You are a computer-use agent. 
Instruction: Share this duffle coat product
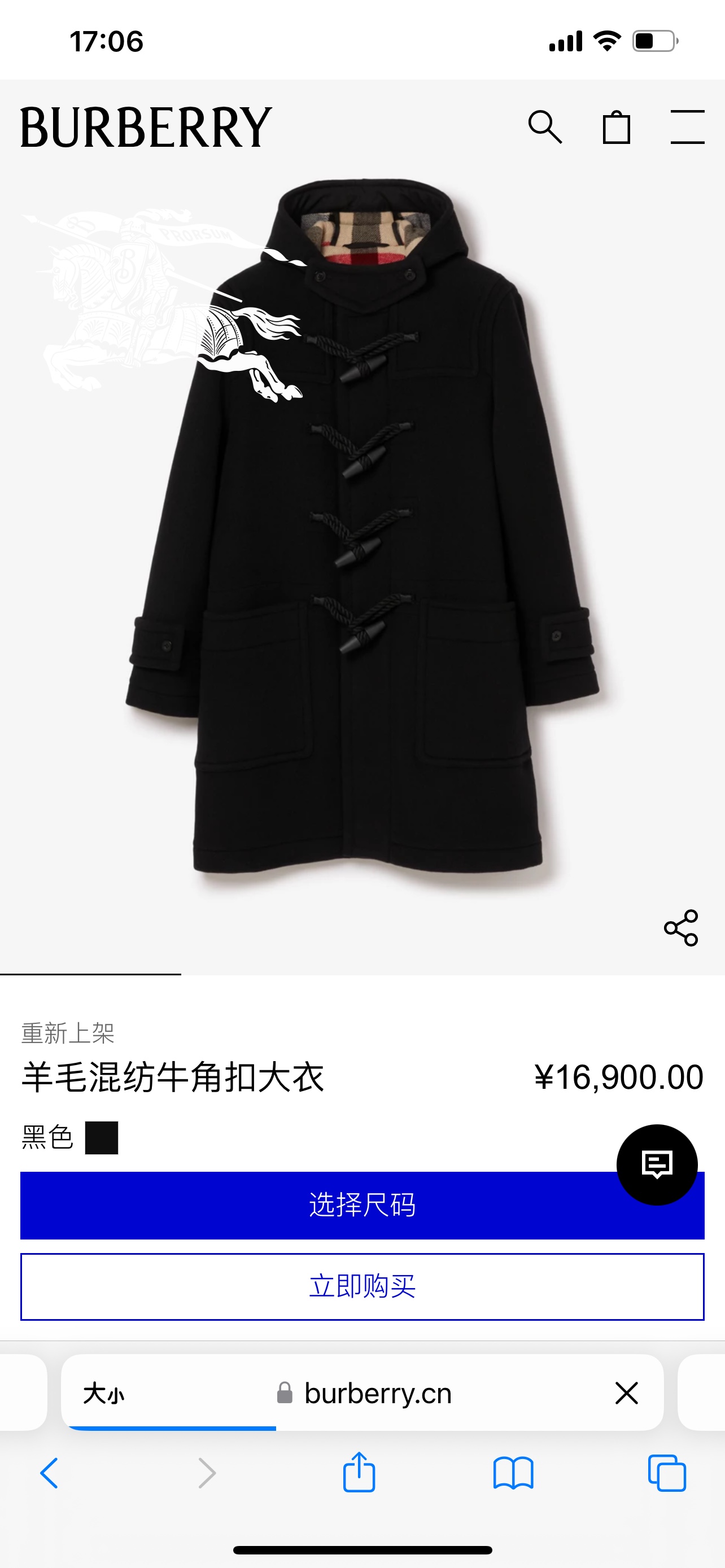click(680, 928)
